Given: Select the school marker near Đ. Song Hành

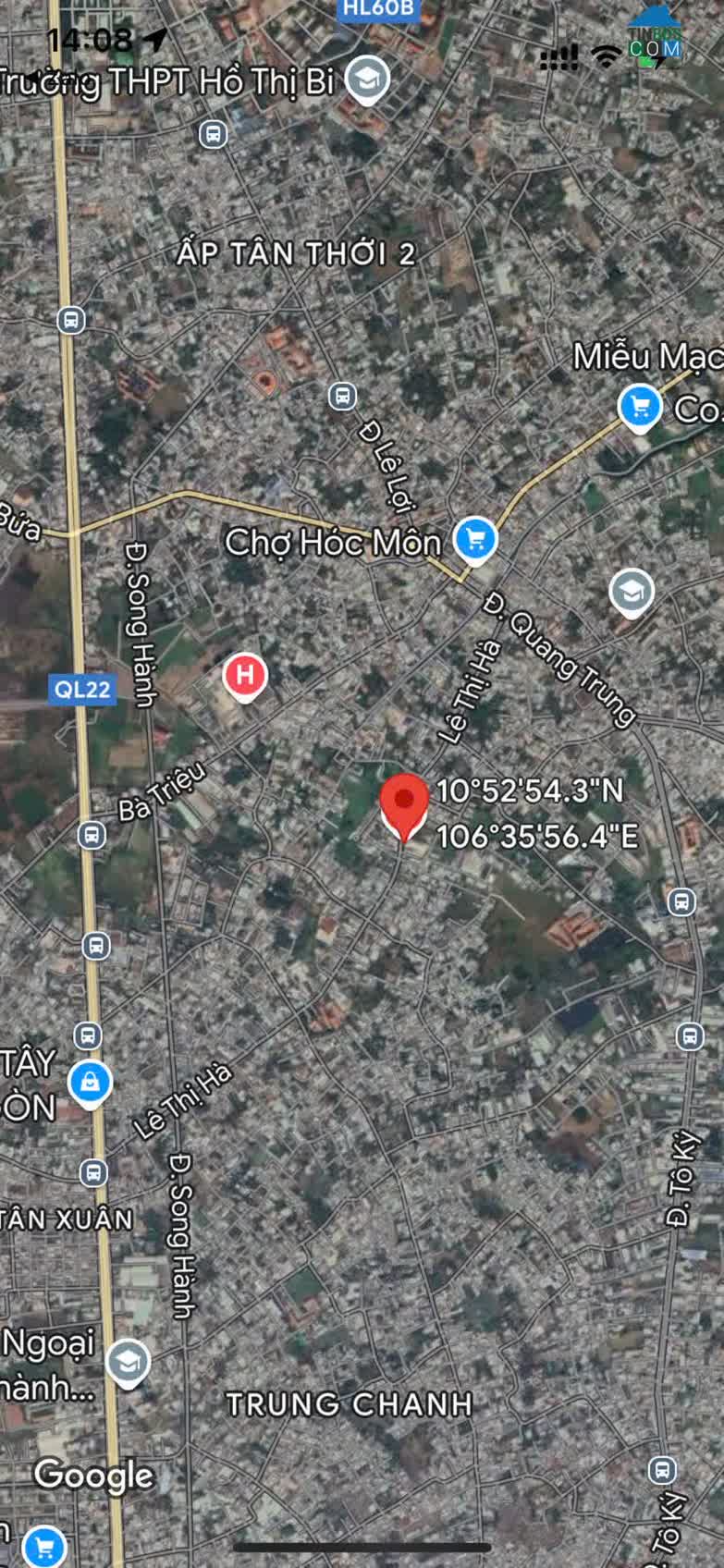Looking at the screenshot, I should click(128, 1363).
